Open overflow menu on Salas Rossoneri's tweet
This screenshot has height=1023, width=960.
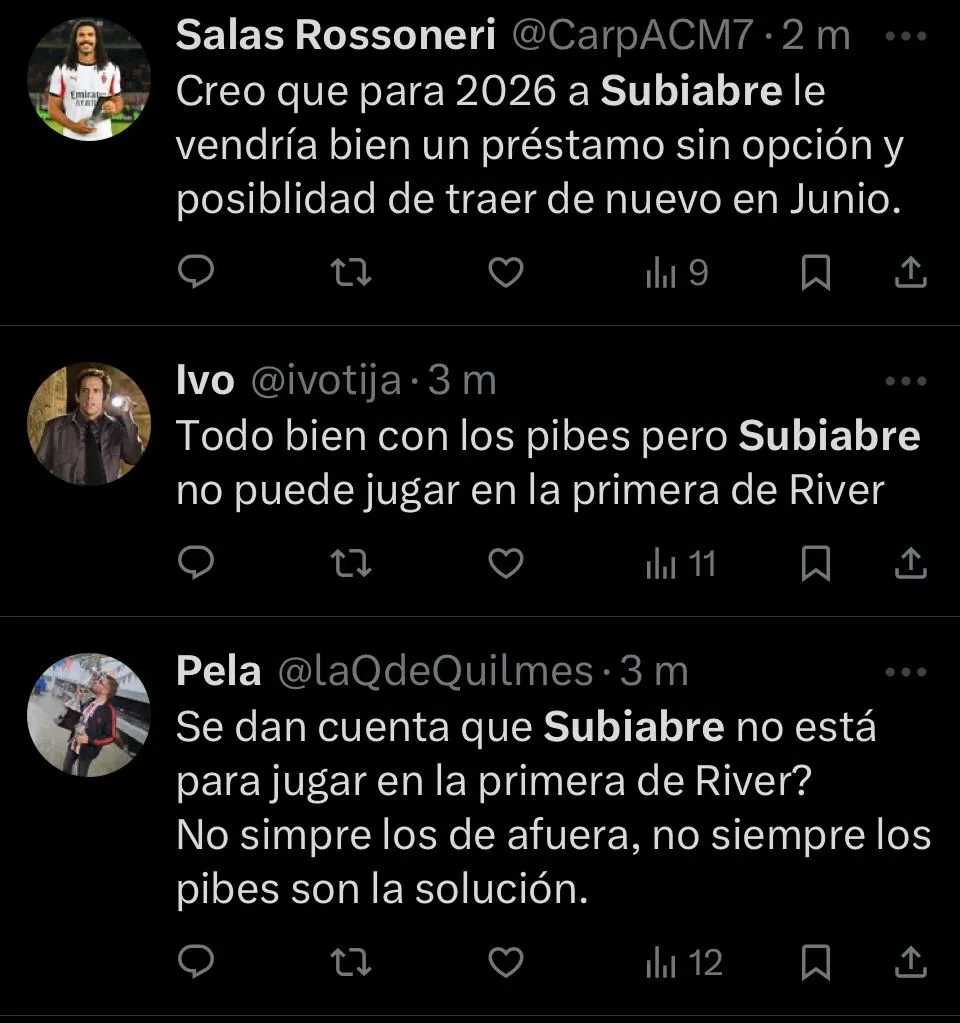[x=907, y=36]
